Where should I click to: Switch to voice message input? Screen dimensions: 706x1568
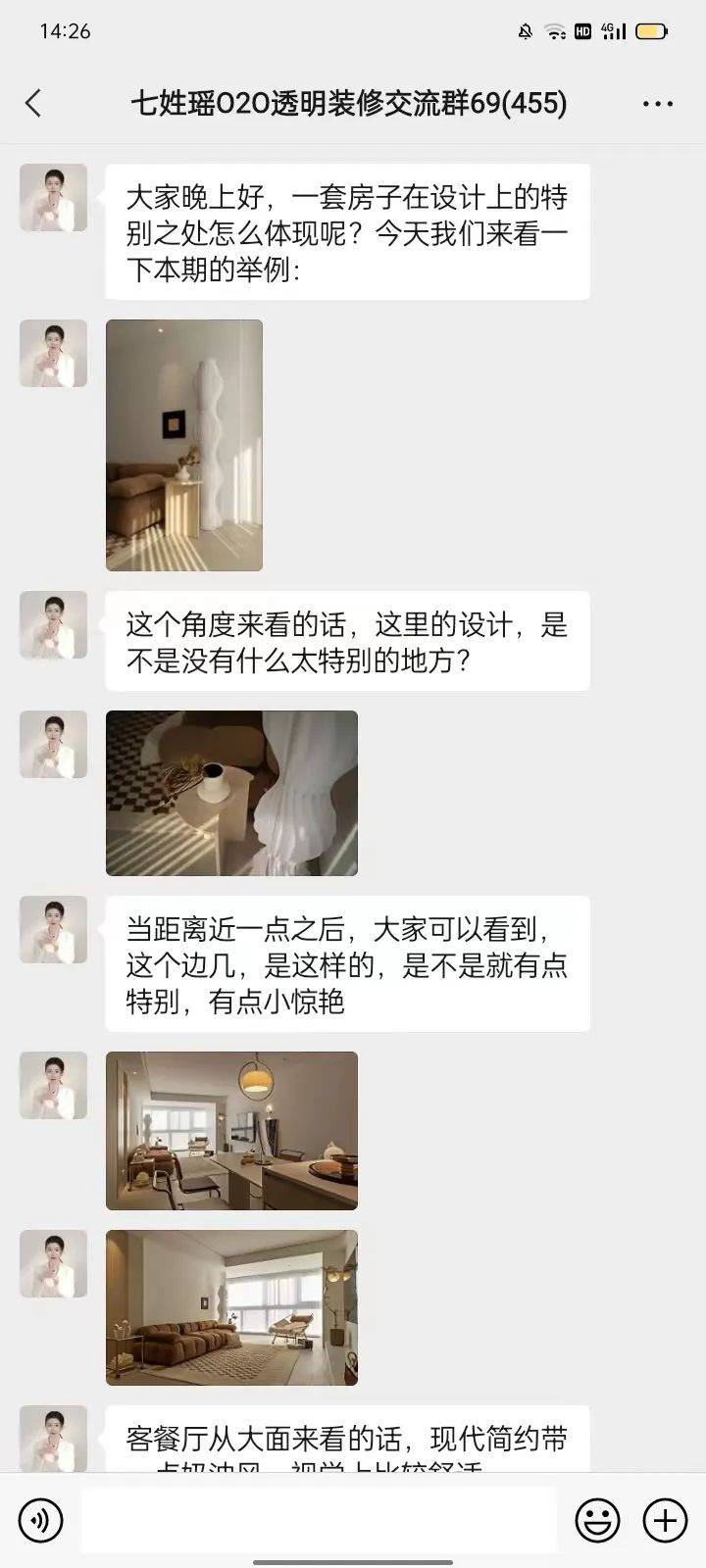[41, 1520]
